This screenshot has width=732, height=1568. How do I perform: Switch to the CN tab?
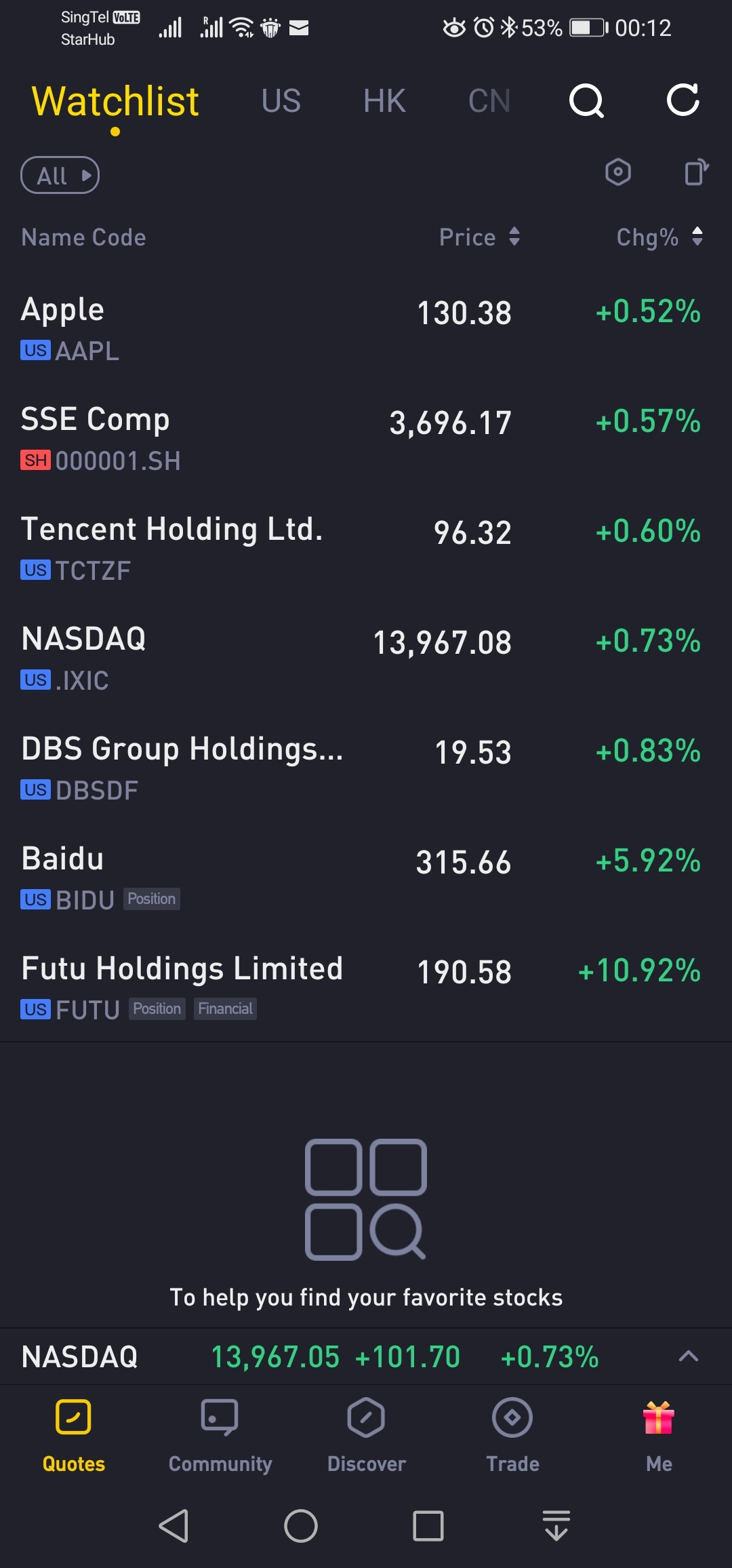tap(489, 101)
